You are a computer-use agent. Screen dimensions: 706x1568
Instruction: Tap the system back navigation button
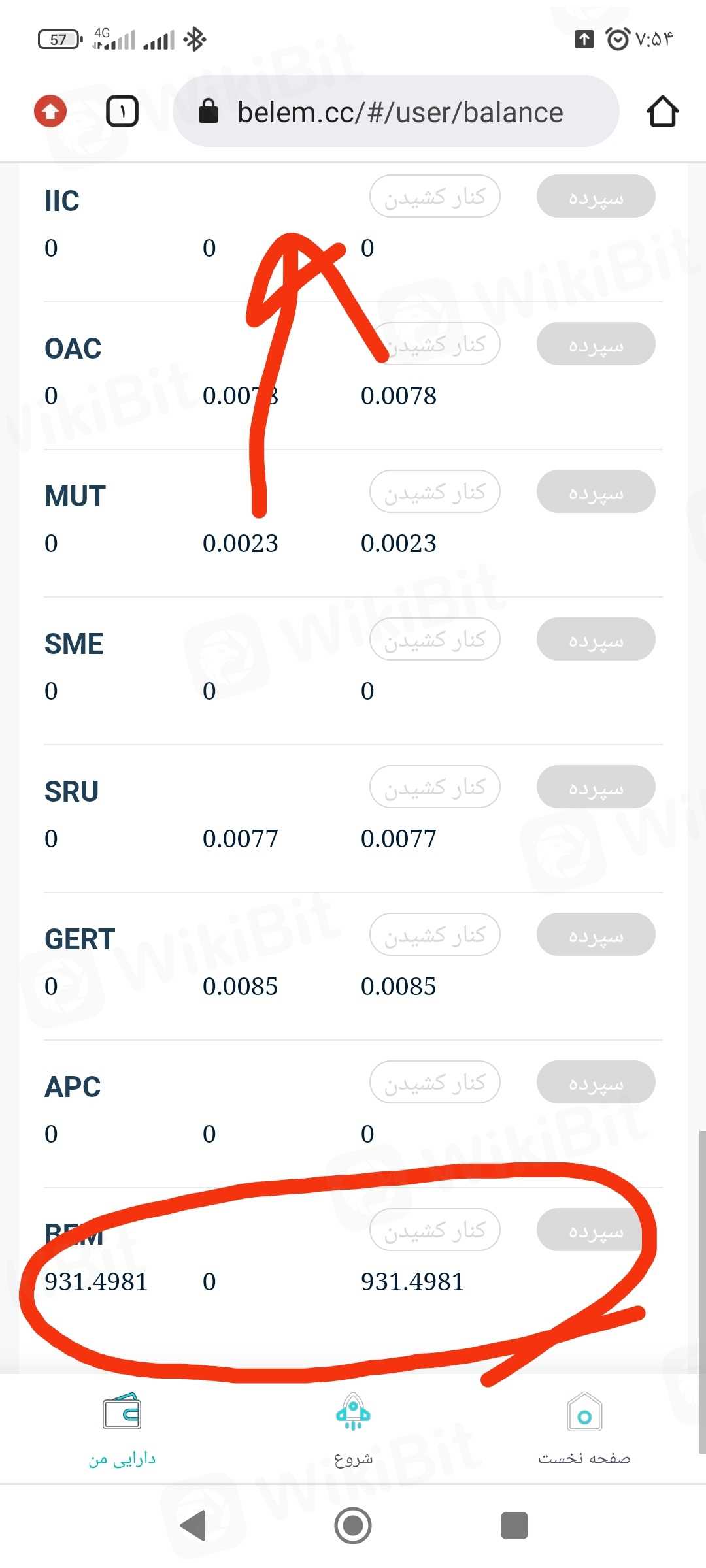click(x=193, y=1526)
